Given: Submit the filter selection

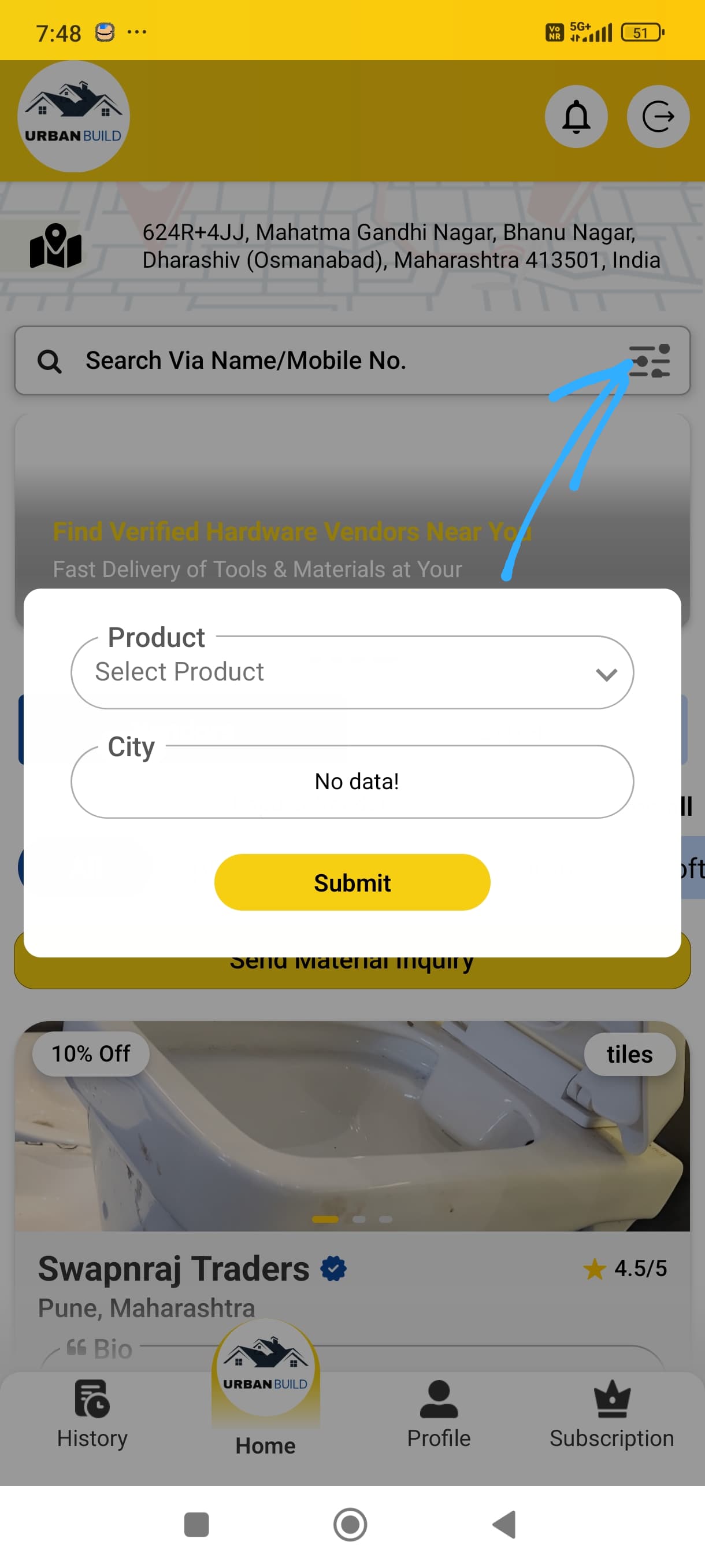Looking at the screenshot, I should pyautogui.click(x=351, y=883).
